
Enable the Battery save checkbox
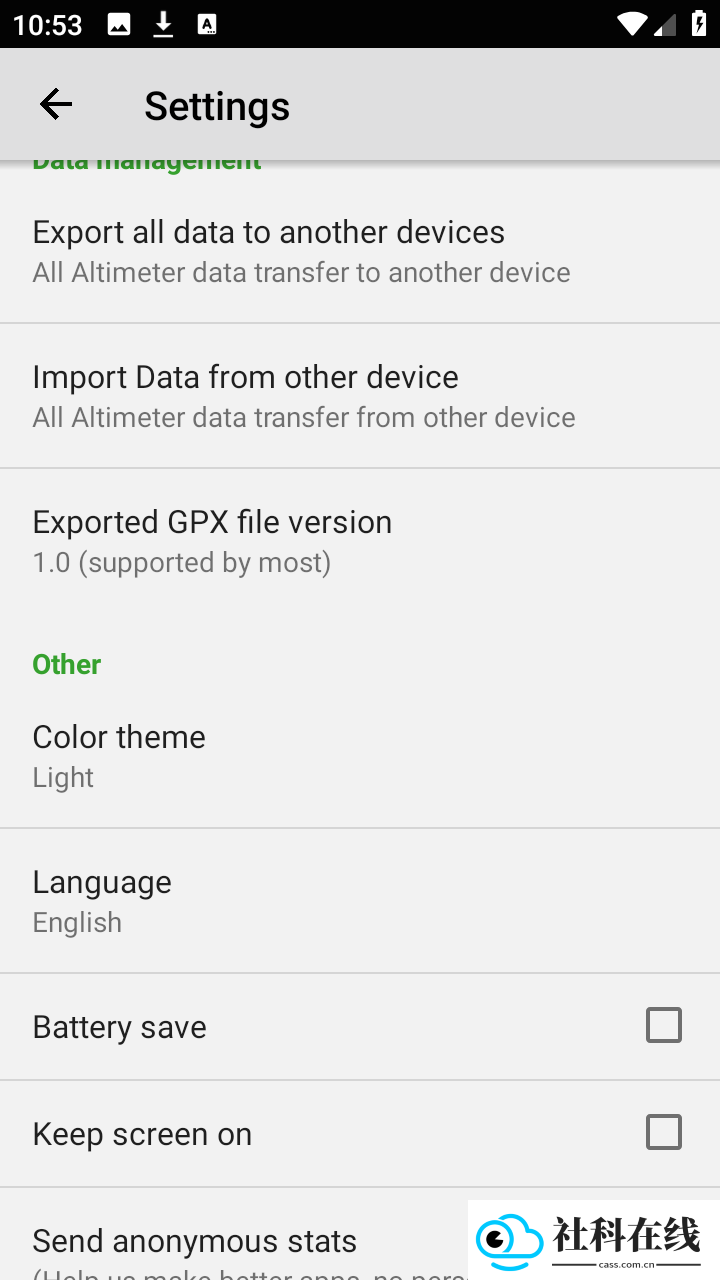click(x=664, y=1026)
